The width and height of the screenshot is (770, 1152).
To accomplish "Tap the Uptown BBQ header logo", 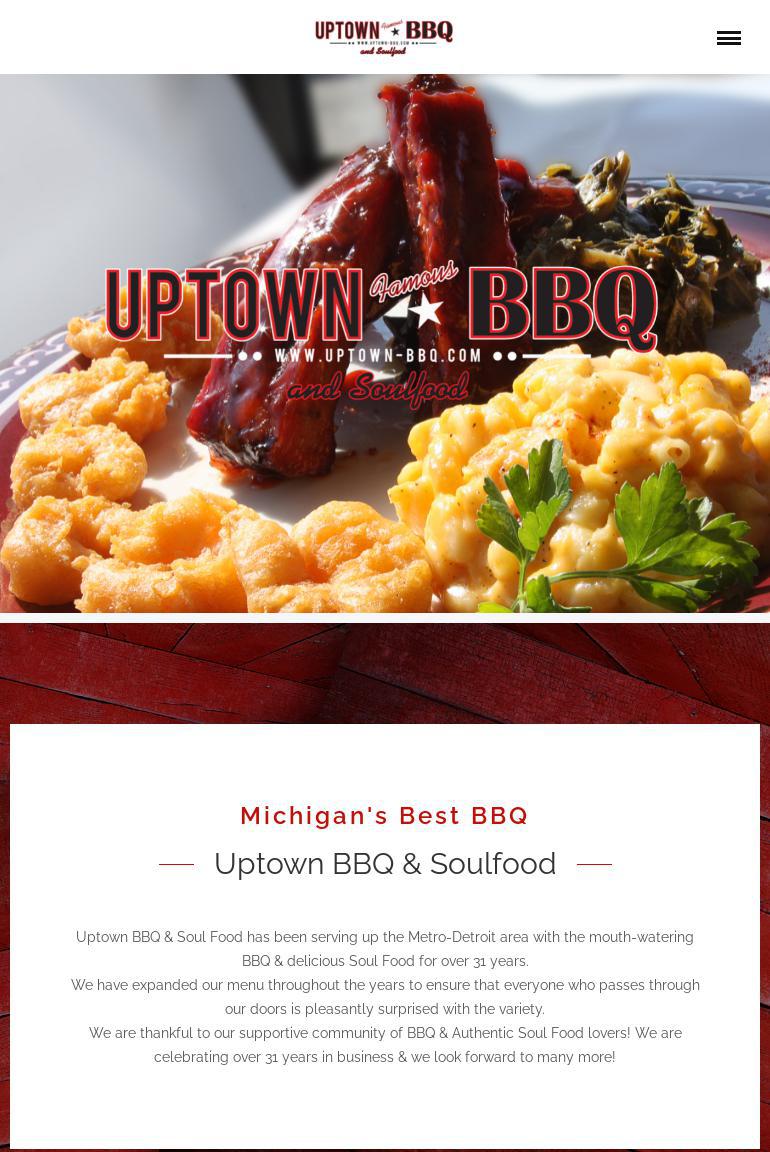I will tap(384, 37).
